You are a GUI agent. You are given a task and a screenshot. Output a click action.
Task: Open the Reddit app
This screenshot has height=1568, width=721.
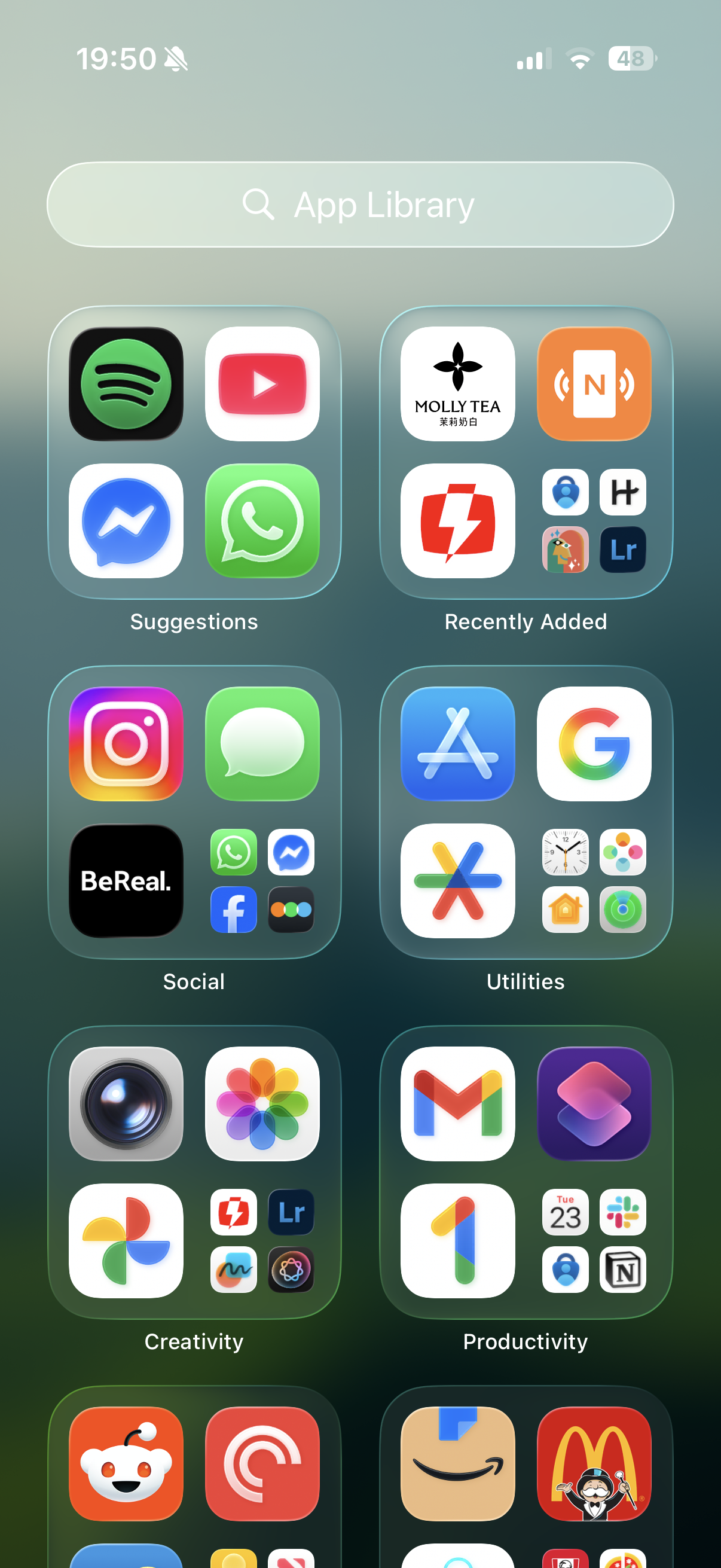[126, 1463]
